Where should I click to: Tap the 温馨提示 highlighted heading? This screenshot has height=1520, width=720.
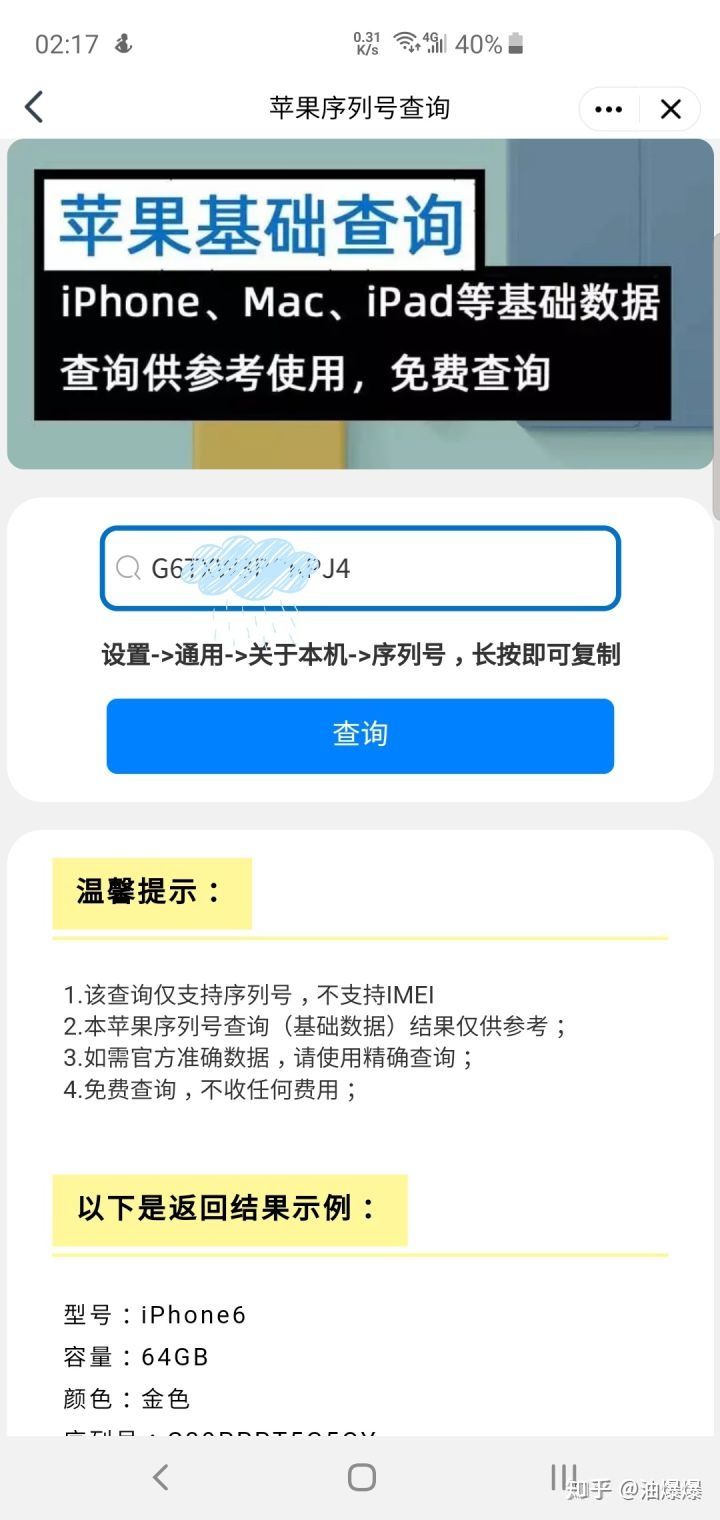pyautogui.click(x=151, y=891)
